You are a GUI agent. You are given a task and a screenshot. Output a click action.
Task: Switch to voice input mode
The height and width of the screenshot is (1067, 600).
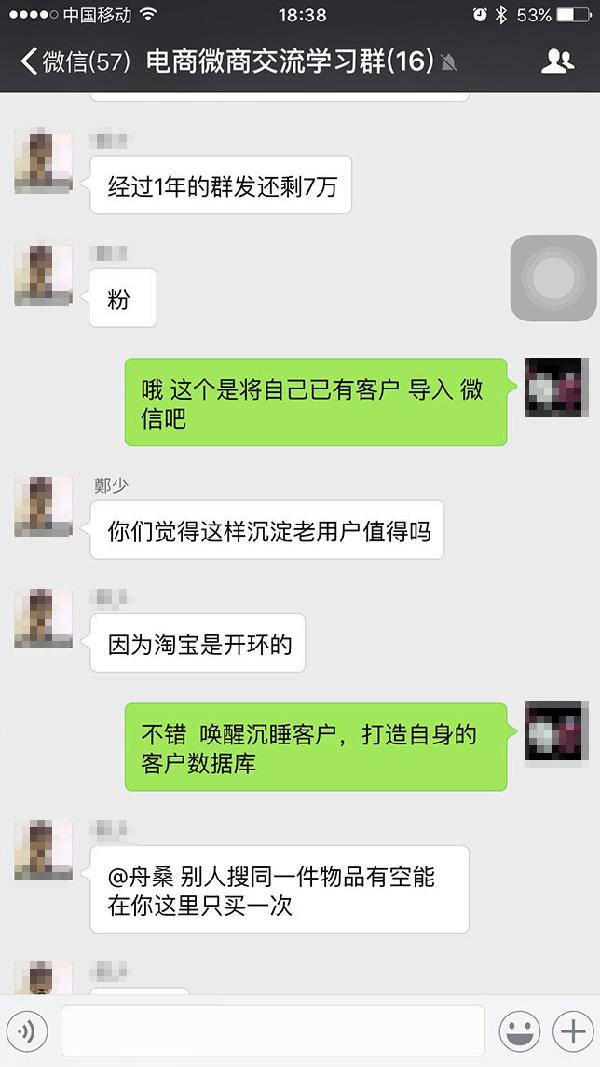tap(27, 1031)
